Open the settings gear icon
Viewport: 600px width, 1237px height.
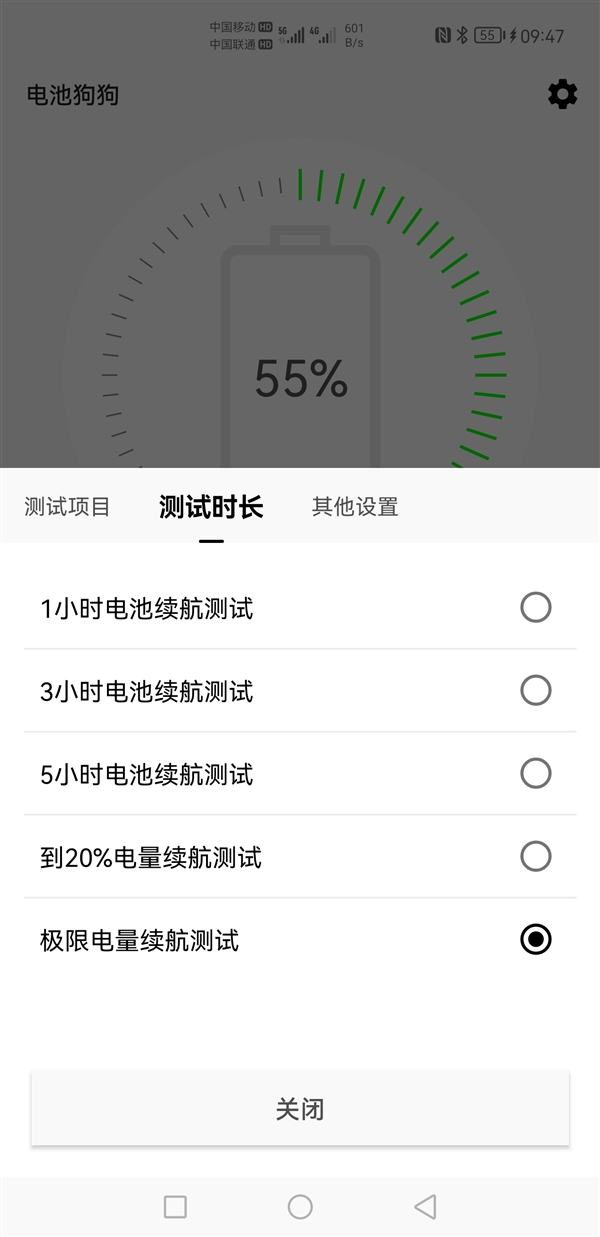562,95
